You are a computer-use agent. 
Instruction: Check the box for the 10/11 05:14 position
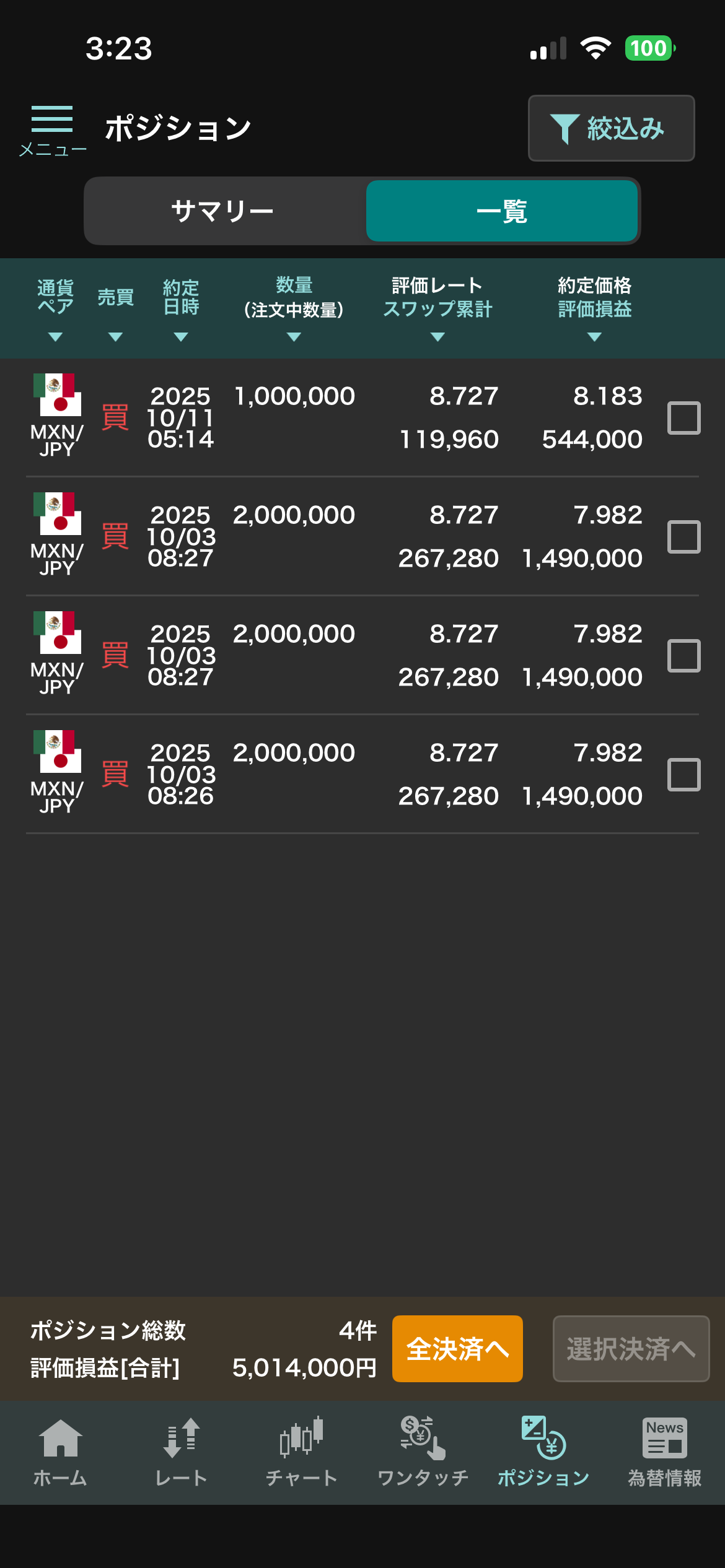pyautogui.click(x=683, y=418)
